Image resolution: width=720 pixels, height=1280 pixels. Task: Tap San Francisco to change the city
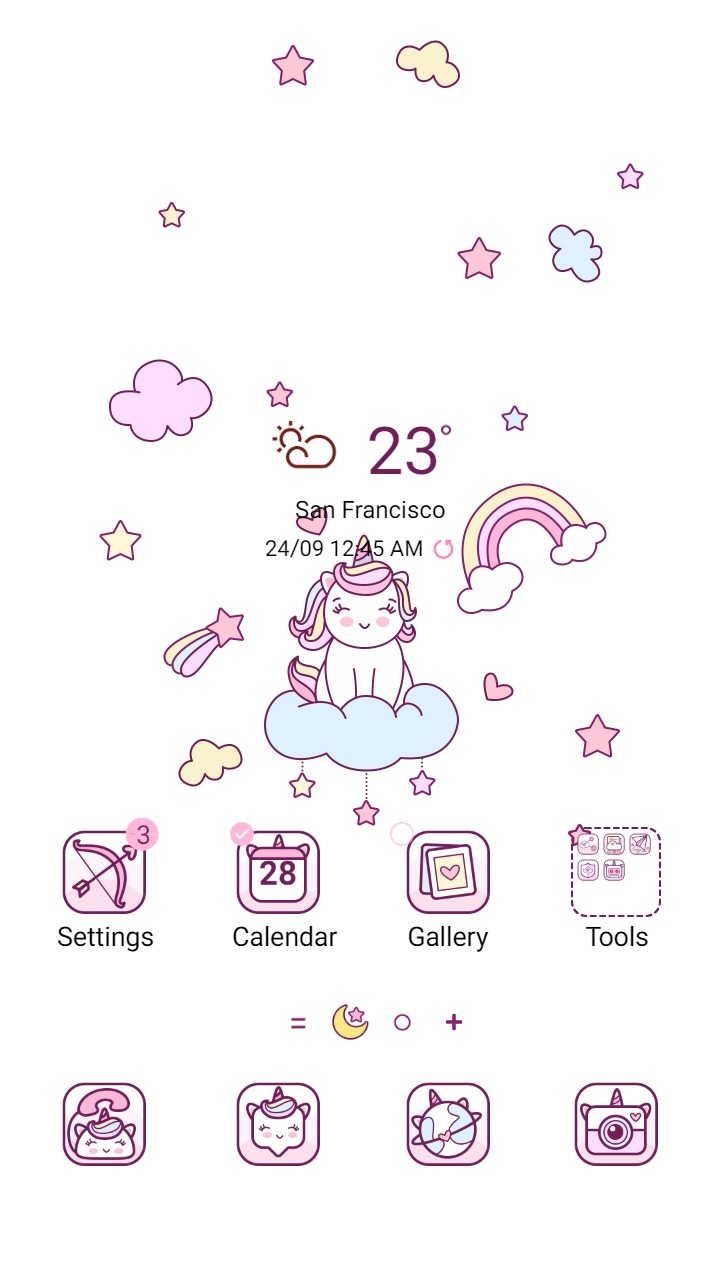370,509
